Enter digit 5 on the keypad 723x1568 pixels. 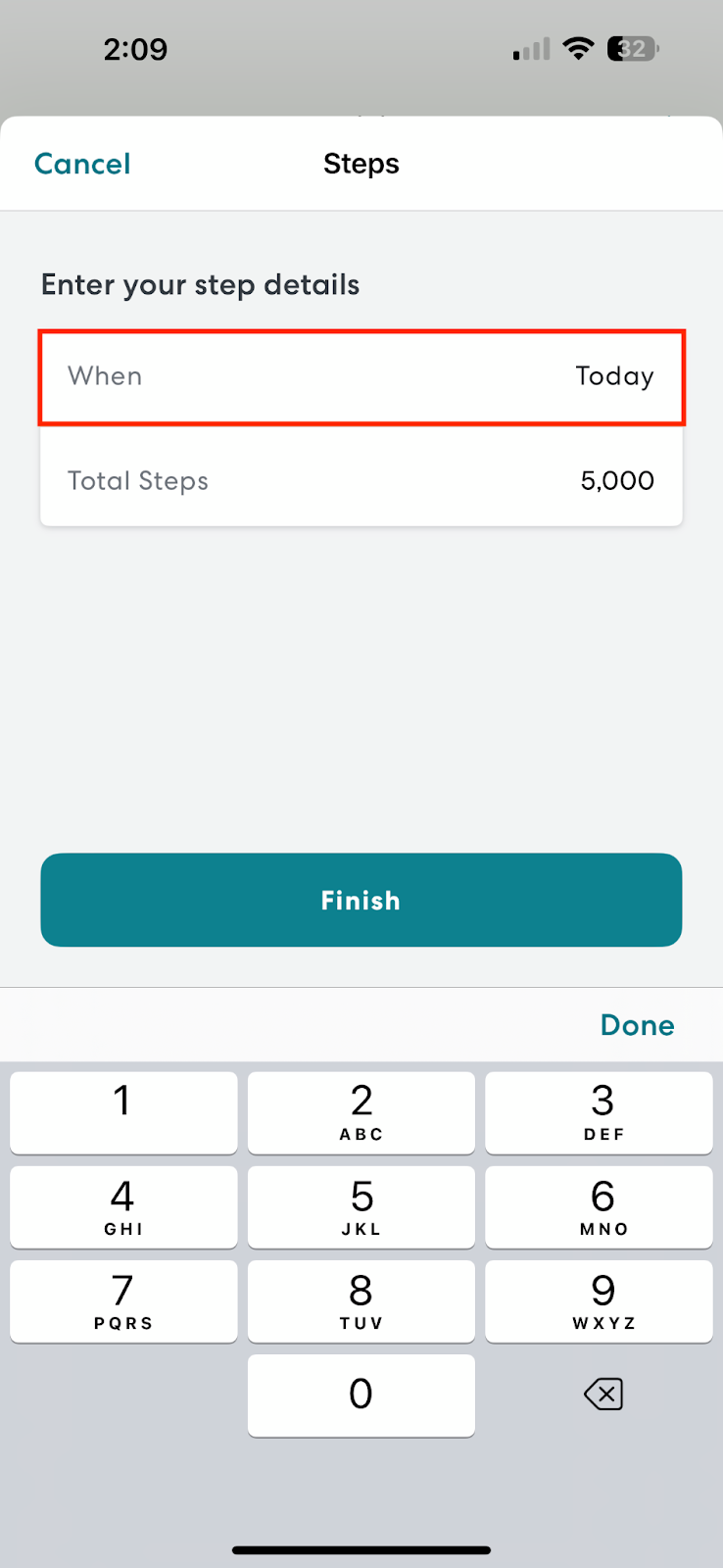tap(361, 1206)
